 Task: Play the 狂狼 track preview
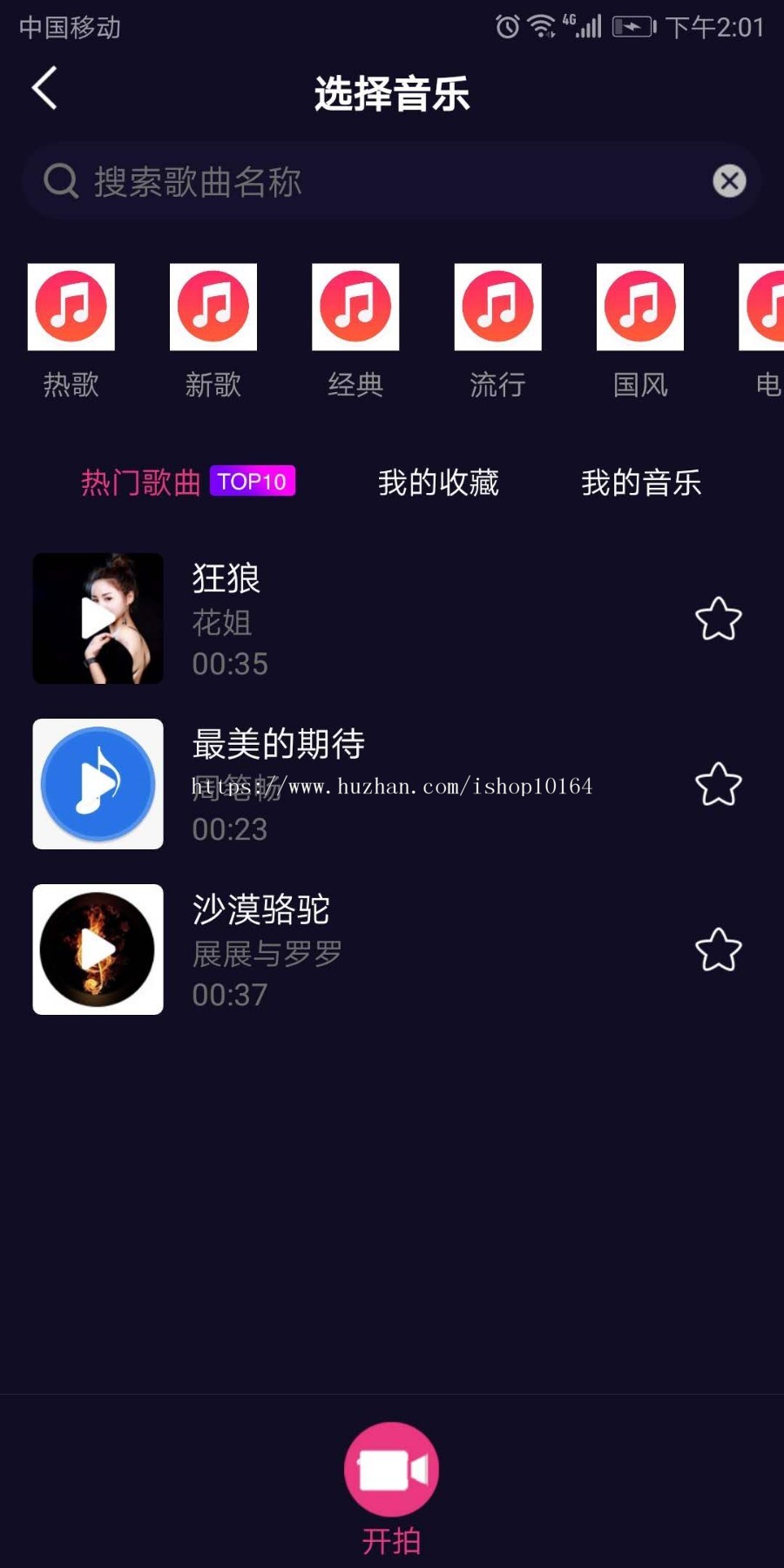tap(98, 618)
